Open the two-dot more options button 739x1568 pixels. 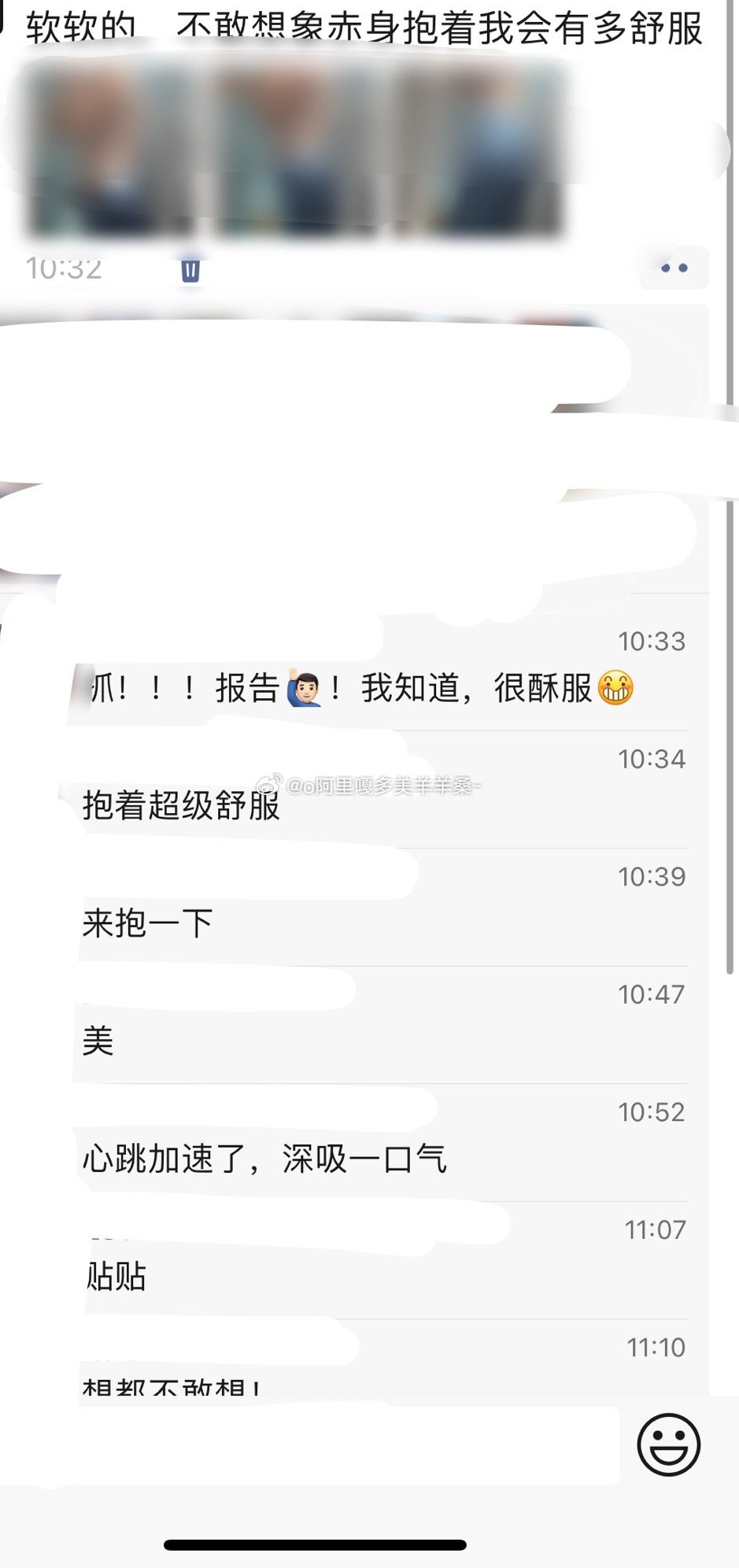674,268
